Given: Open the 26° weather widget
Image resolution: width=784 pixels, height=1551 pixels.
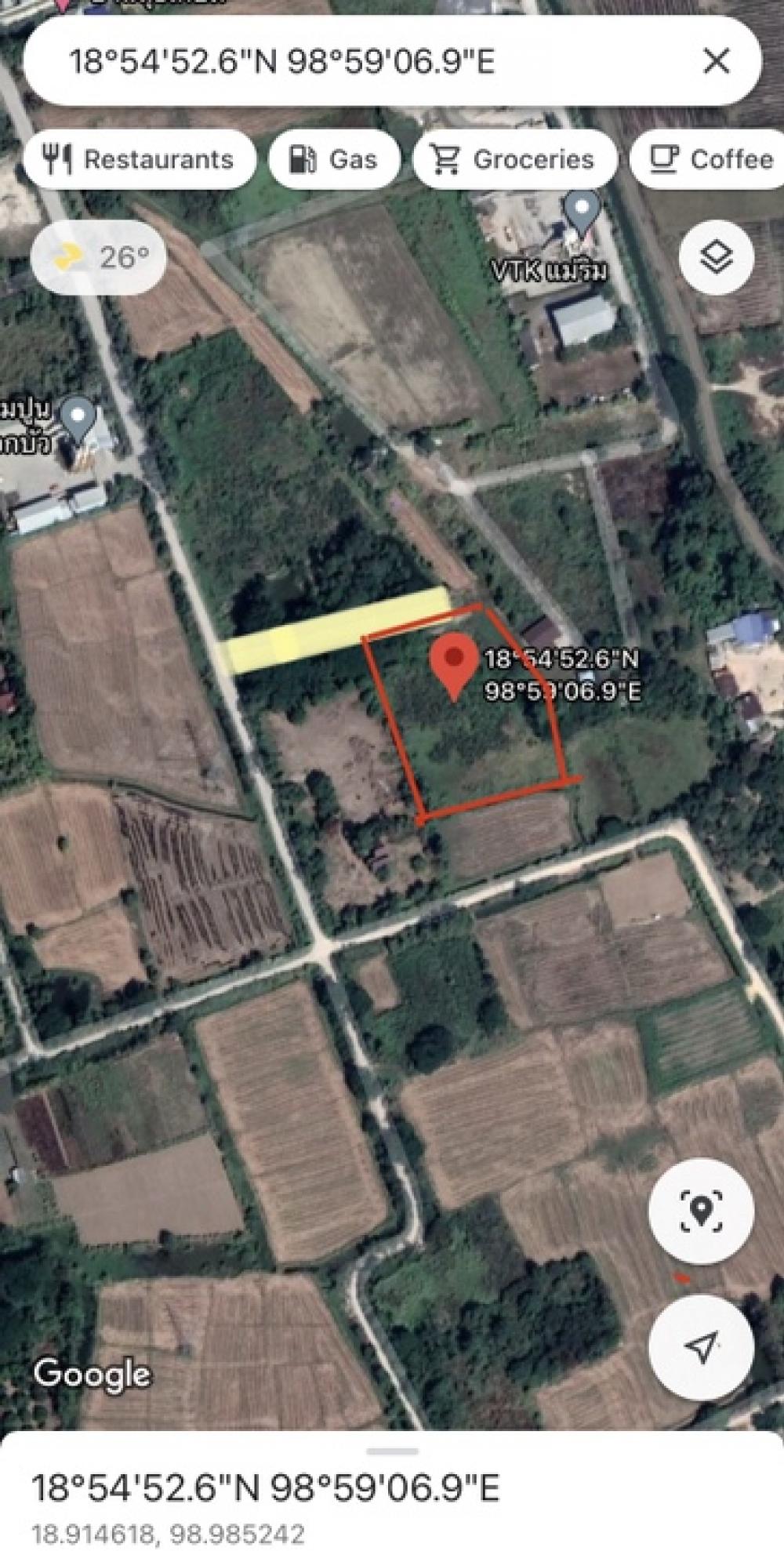Looking at the screenshot, I should pyautogui.click(x=99, y=256).
